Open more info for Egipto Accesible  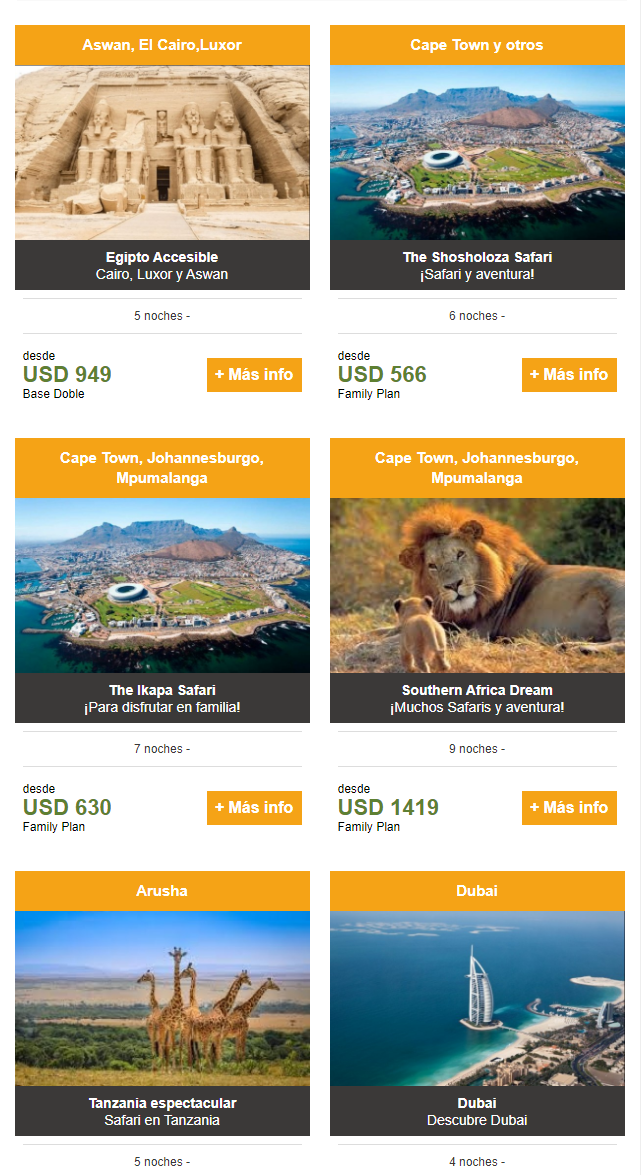coord(254,375)
